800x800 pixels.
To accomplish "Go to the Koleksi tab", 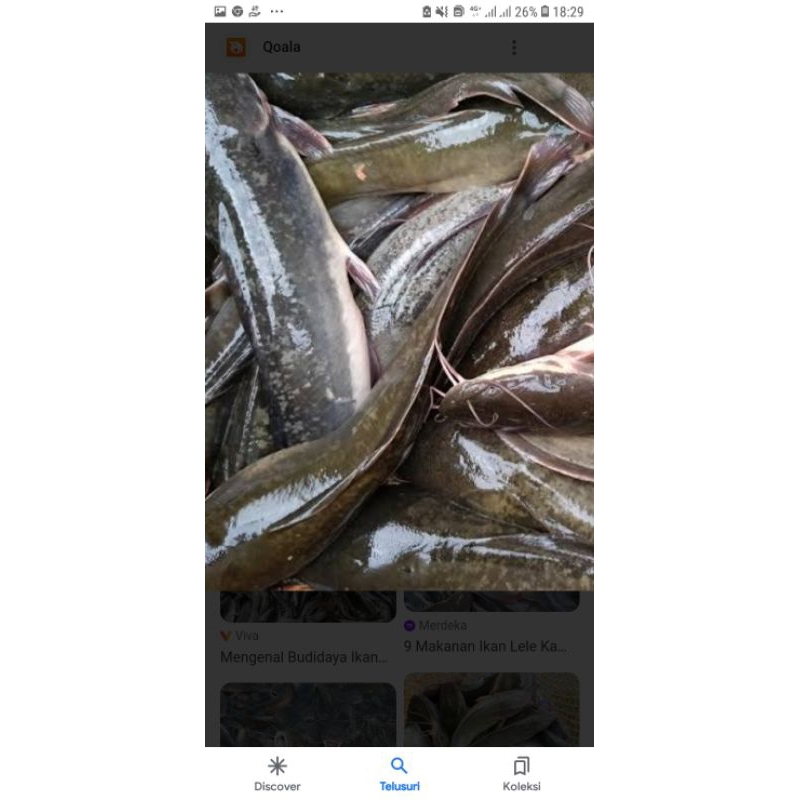I will tap(521, 774).
